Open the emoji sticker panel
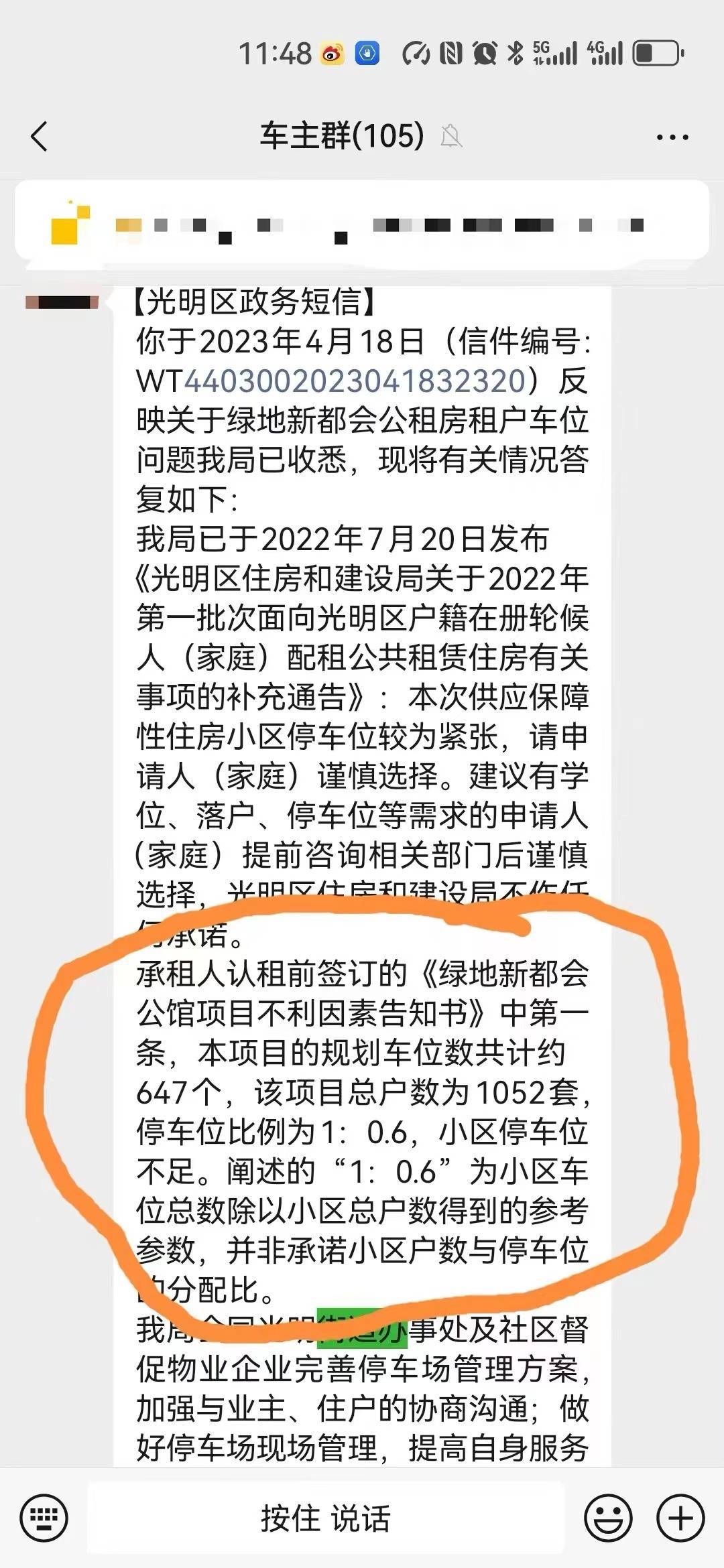Image resolution: width=724 pixels, height=1568 pixels. (608, 1518)
